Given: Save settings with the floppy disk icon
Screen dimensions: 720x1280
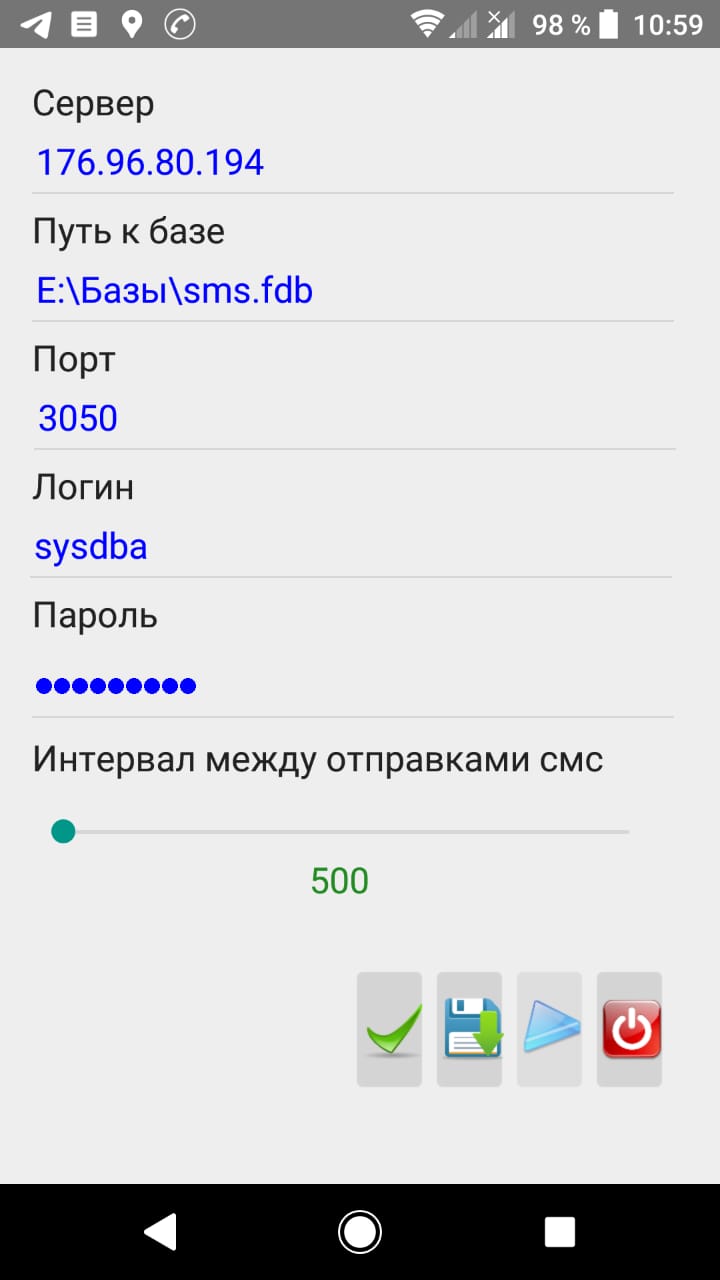Looking at the screenshot, I should point(469,1029).
